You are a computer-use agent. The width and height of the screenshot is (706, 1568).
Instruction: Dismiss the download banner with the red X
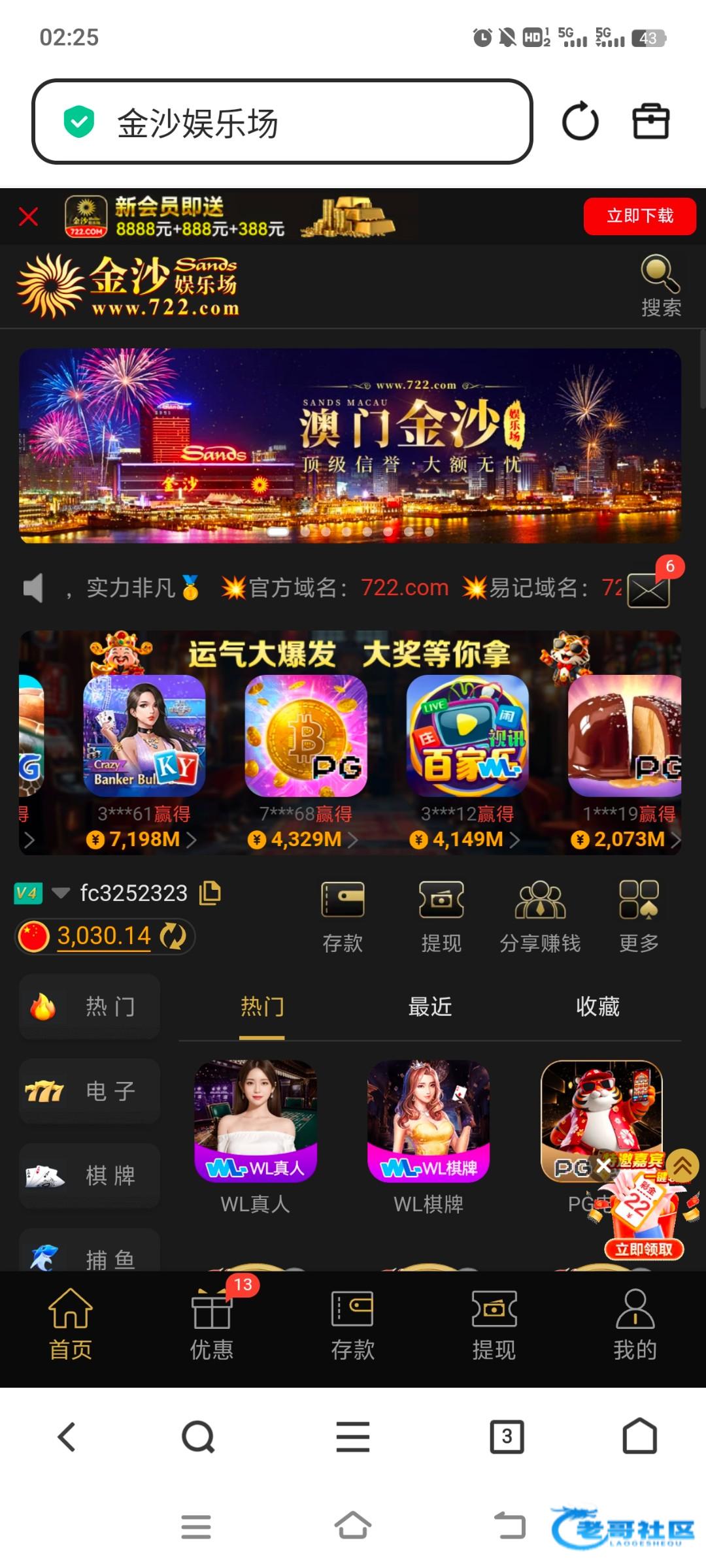coord(29,216)
